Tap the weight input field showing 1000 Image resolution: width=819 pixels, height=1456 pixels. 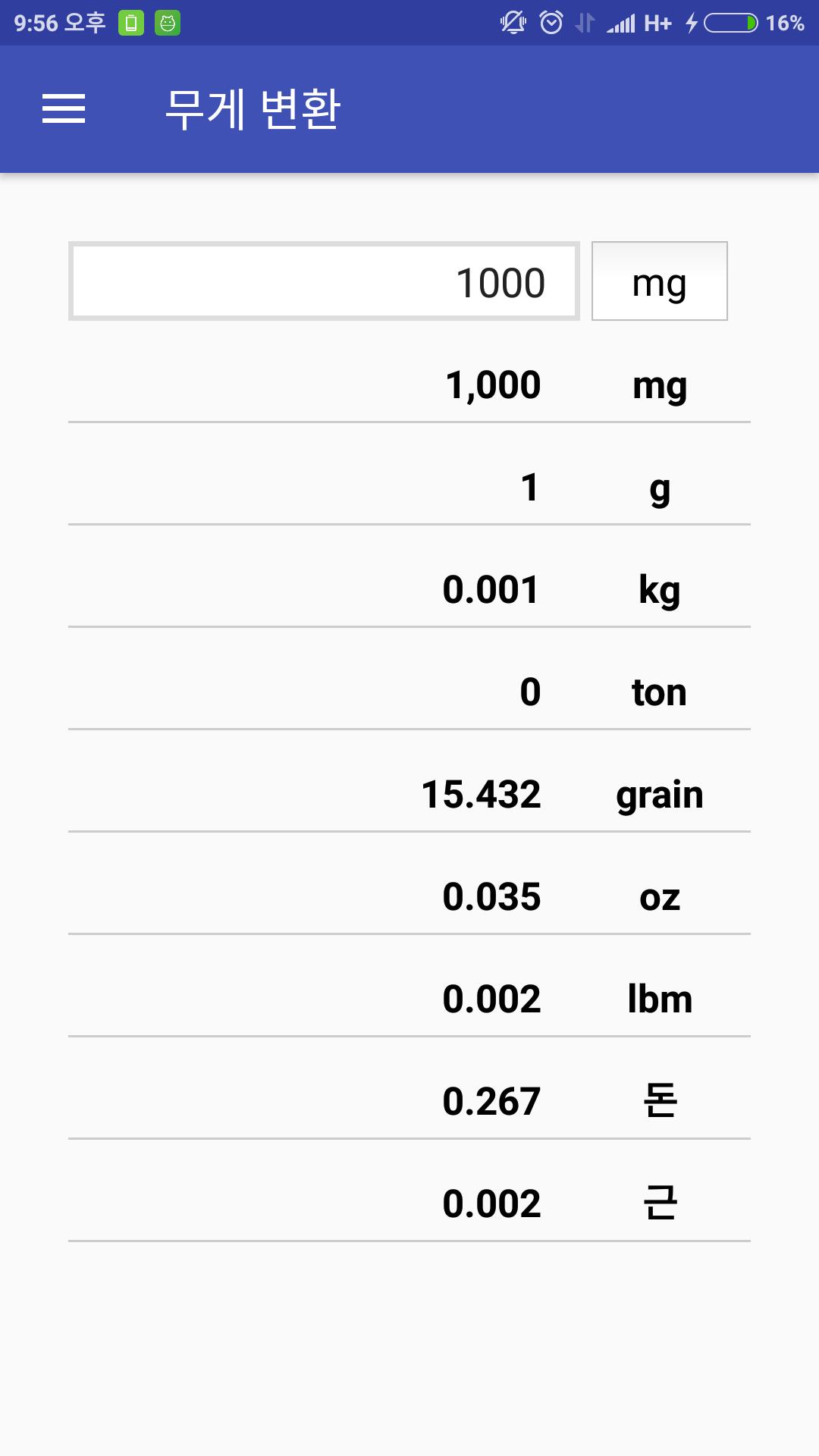tap(324, 281)
